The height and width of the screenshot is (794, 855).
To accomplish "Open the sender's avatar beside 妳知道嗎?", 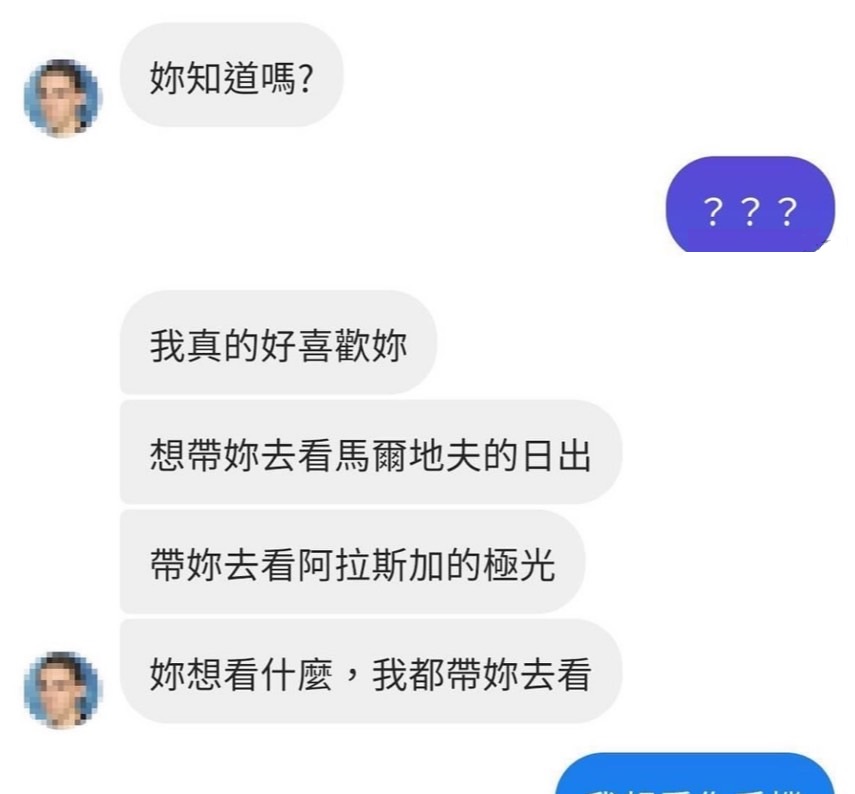I will (x=62, y=97).
